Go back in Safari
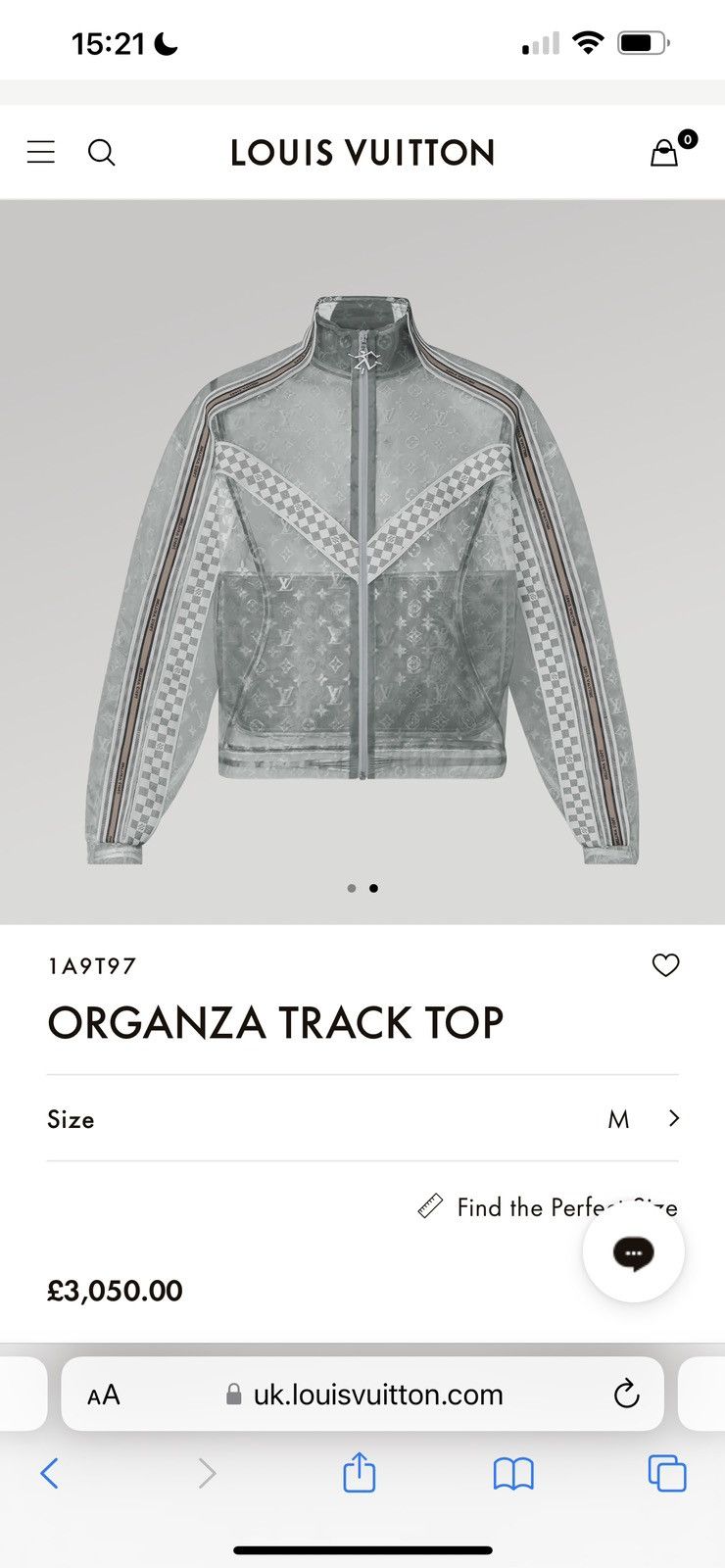725x1568 pixels. pyautogui.click(x=50, y=1473)
